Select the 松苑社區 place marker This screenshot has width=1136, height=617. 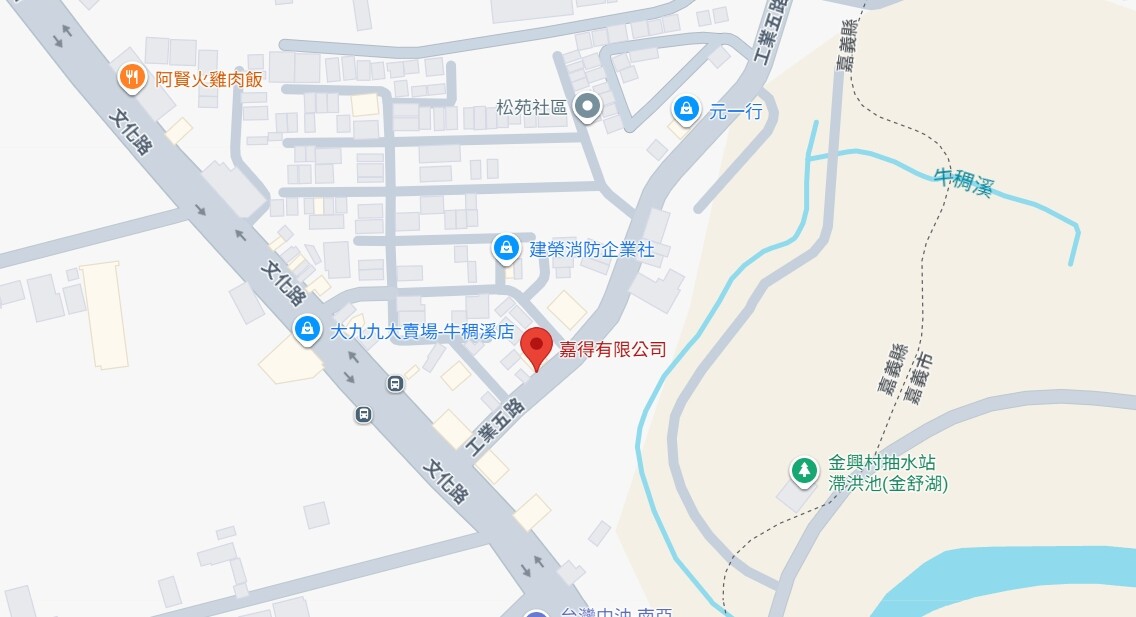pos(589,108)
